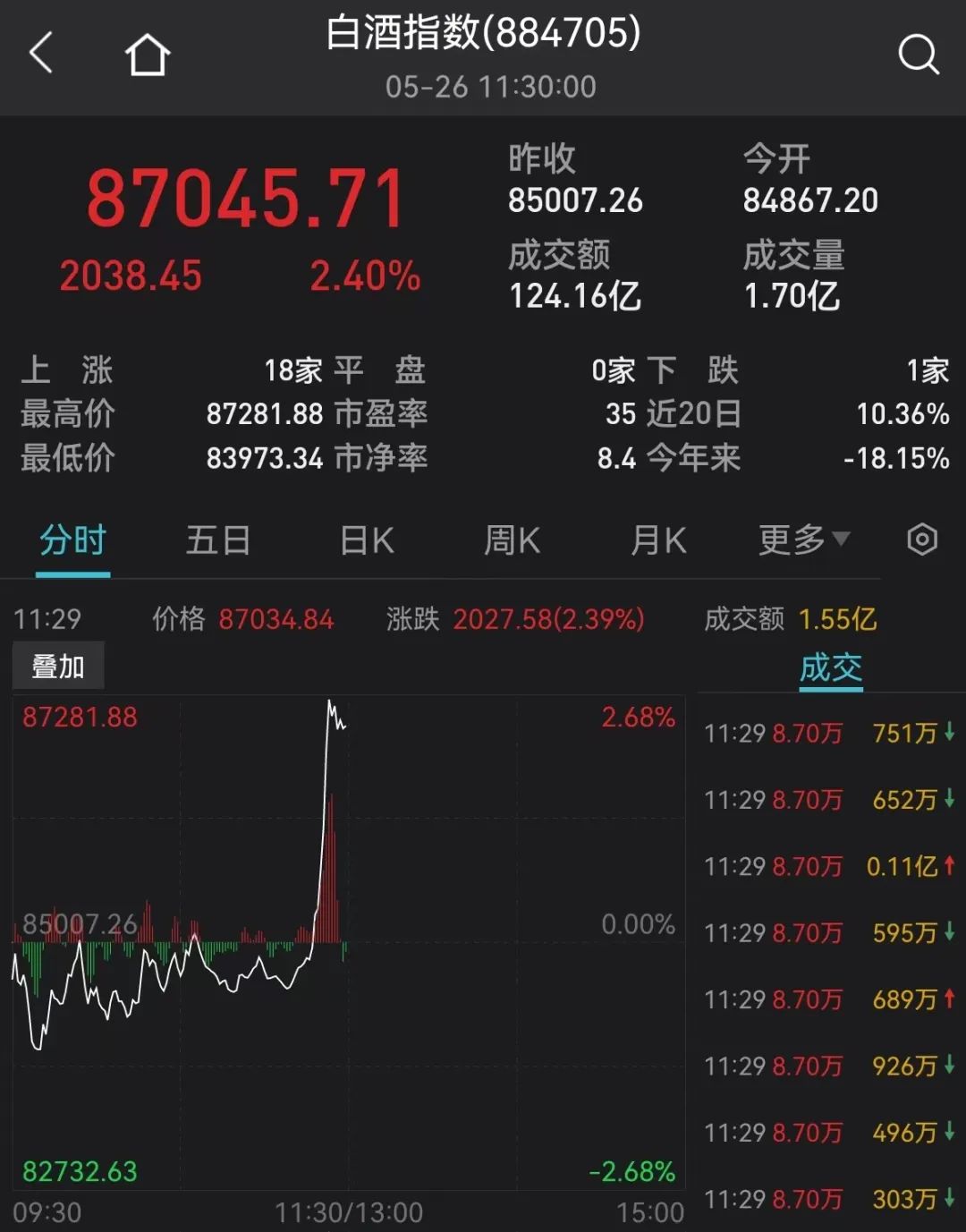Open the 叠加 overlay option
This screenshot has width=966, height=1232.
coord(56,664)
